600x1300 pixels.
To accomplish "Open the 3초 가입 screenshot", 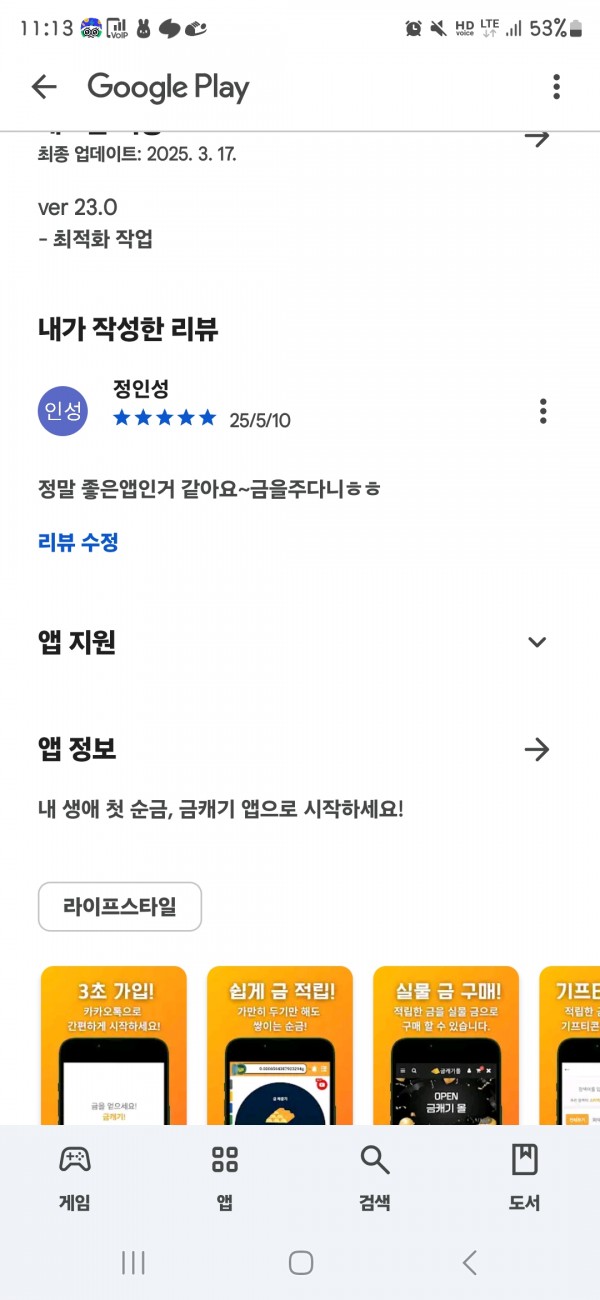I will coord(113,1045).
